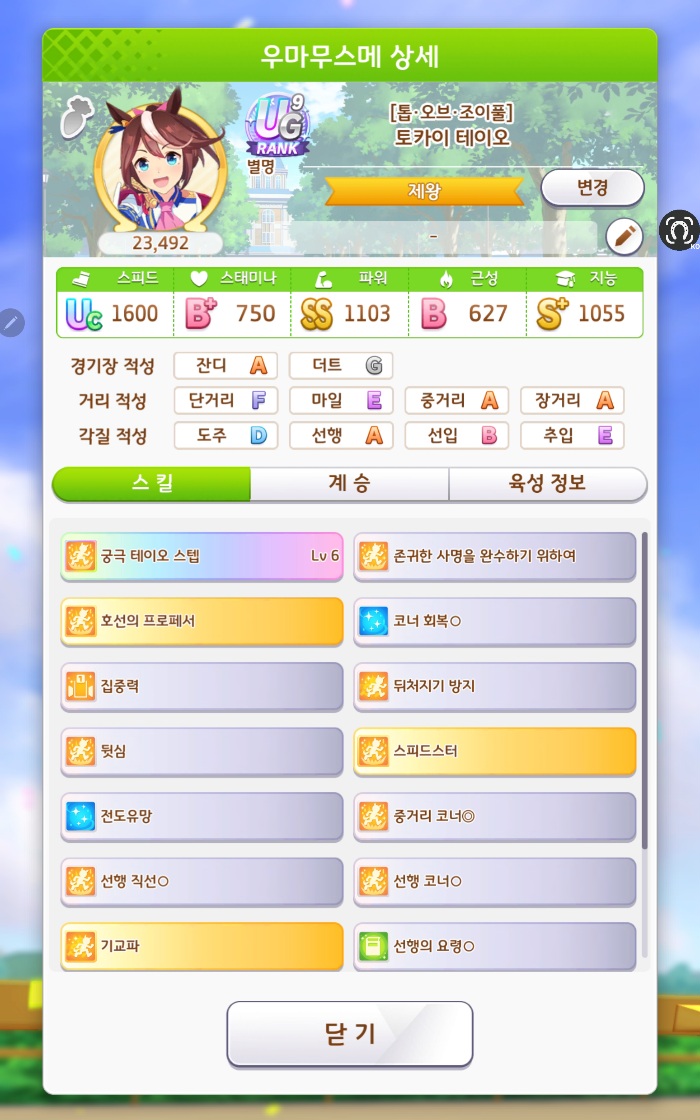The image size is (700, 1120).
Task: Switch to the 육성 정보 tab
Action: tap(547, 484)
